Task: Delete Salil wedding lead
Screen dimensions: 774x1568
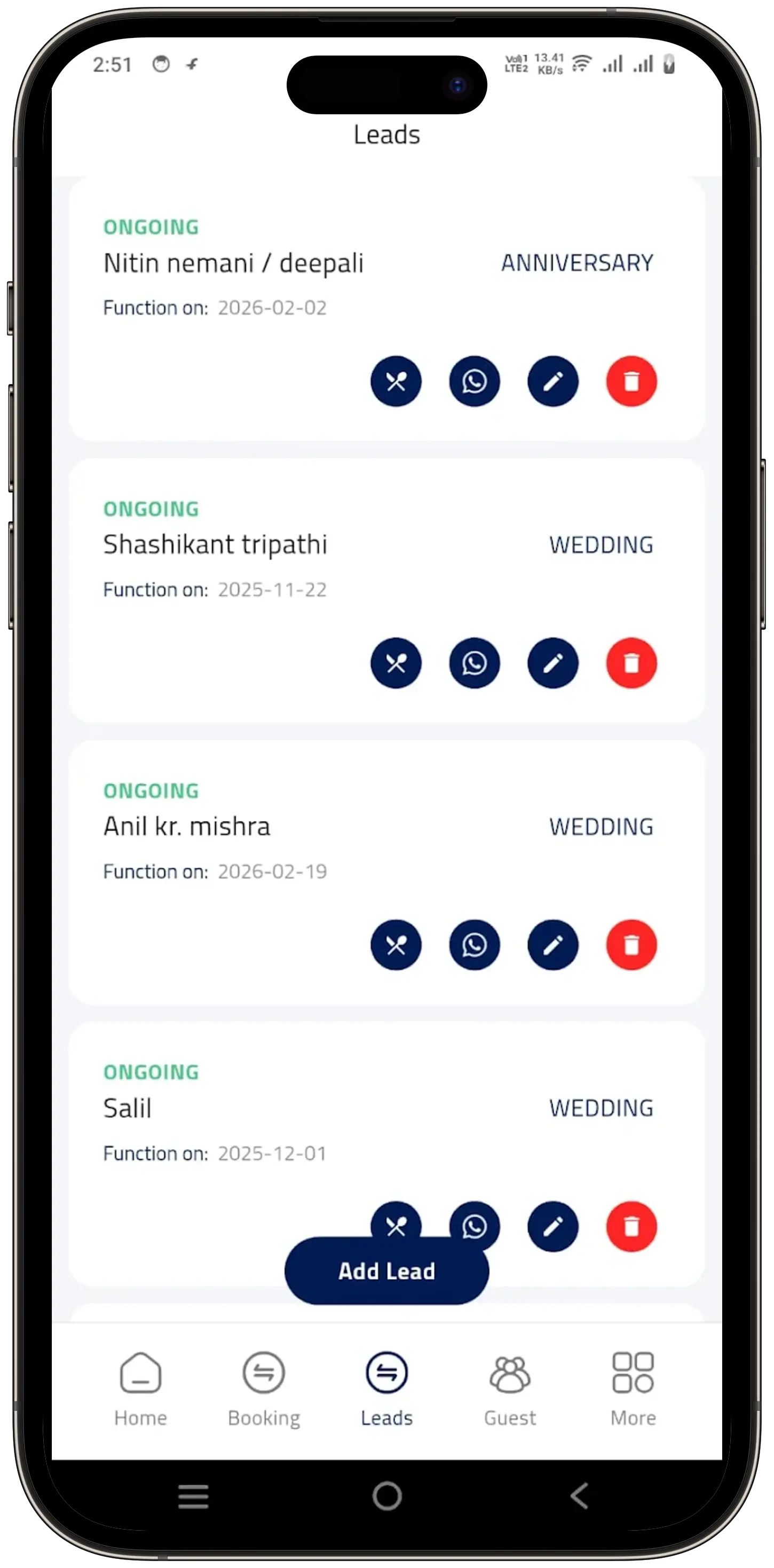Action: tap(631, 1227)
